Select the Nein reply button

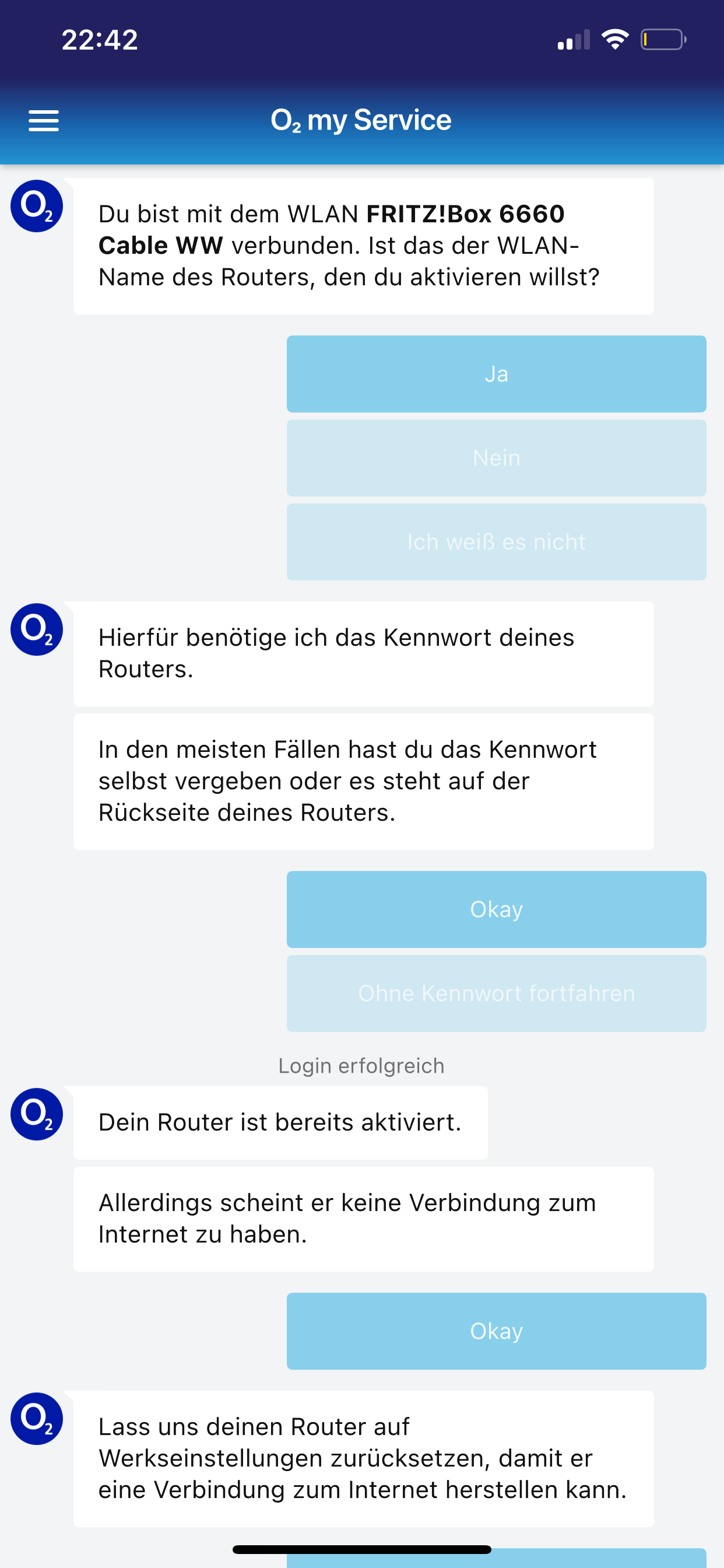[x=496, y=458]
